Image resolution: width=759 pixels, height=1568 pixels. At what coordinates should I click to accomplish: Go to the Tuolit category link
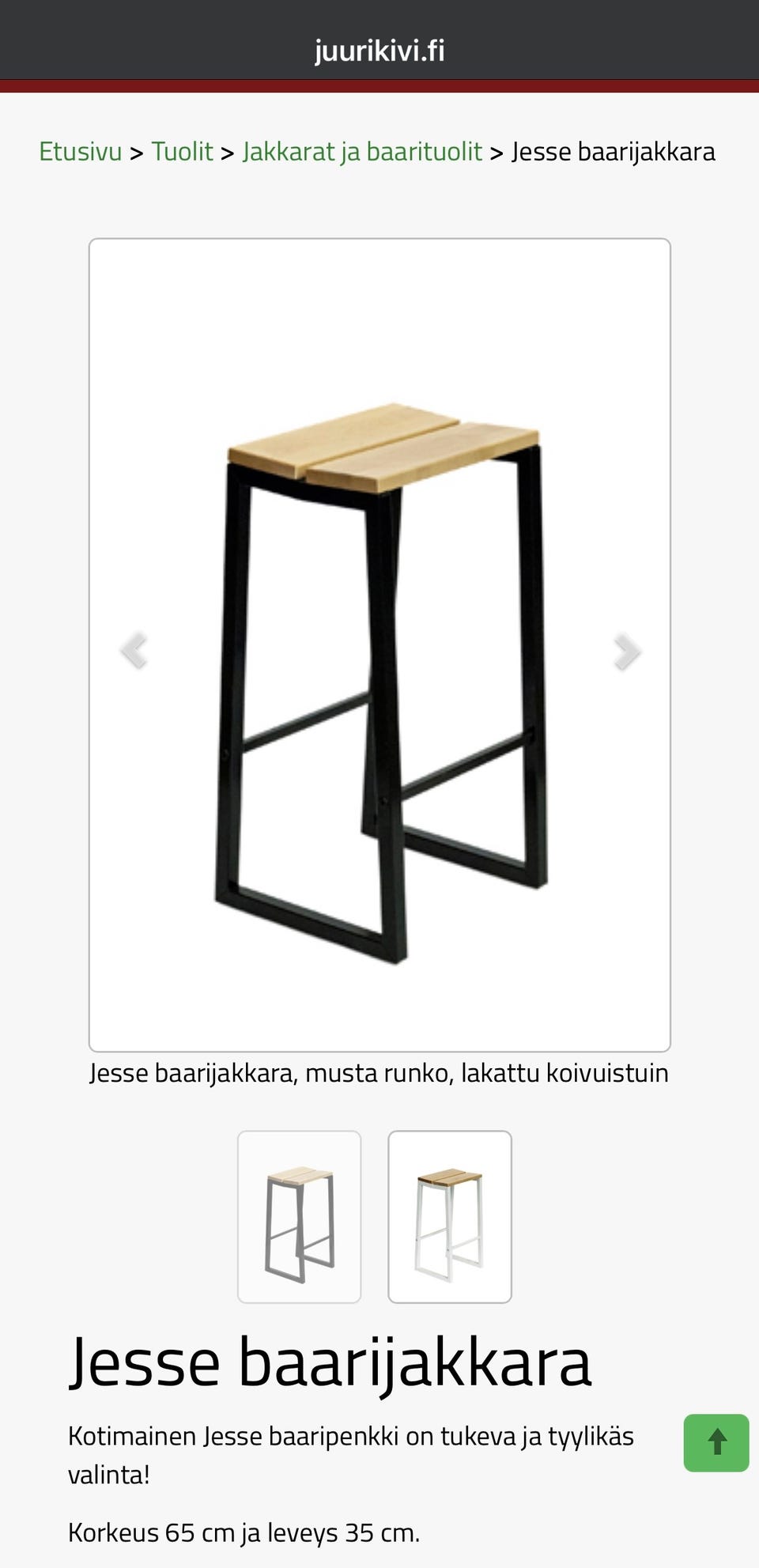pyautogui.click(x=182, y=151)
